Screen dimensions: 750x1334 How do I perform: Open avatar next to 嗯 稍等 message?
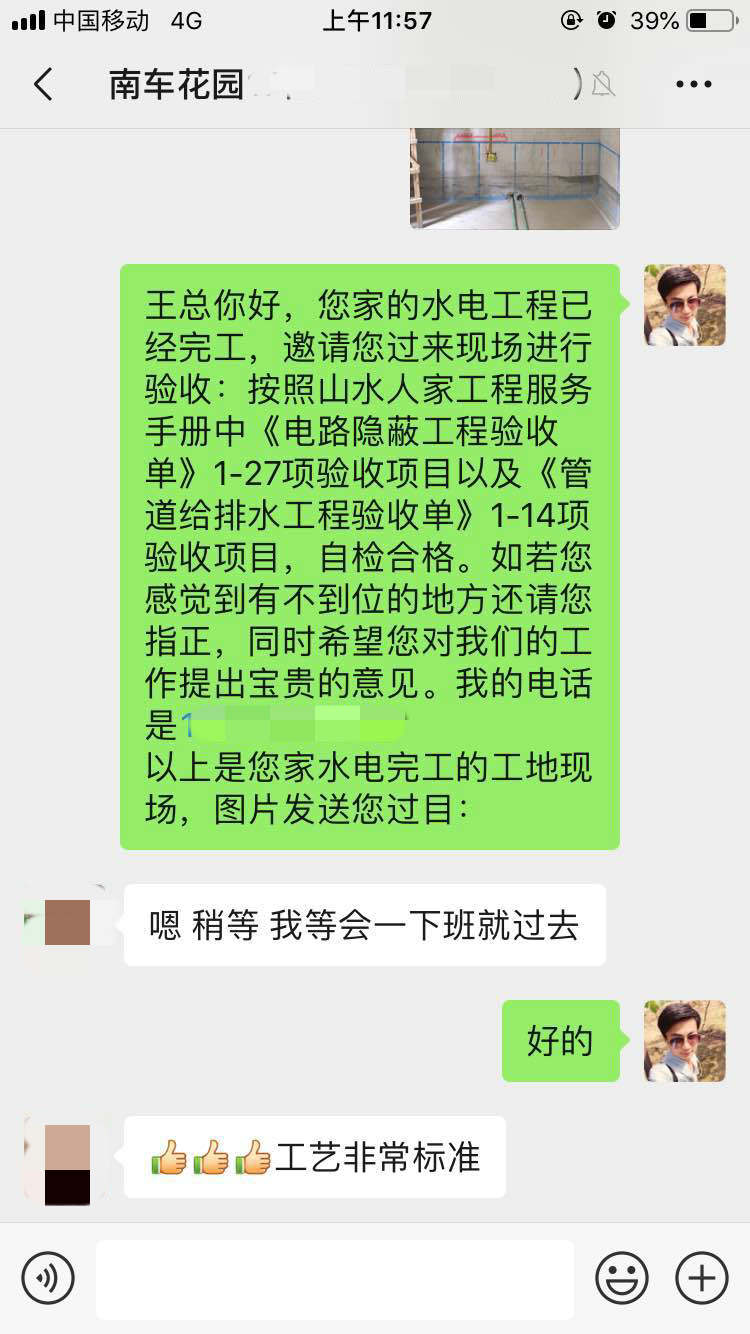click(66, 922)
